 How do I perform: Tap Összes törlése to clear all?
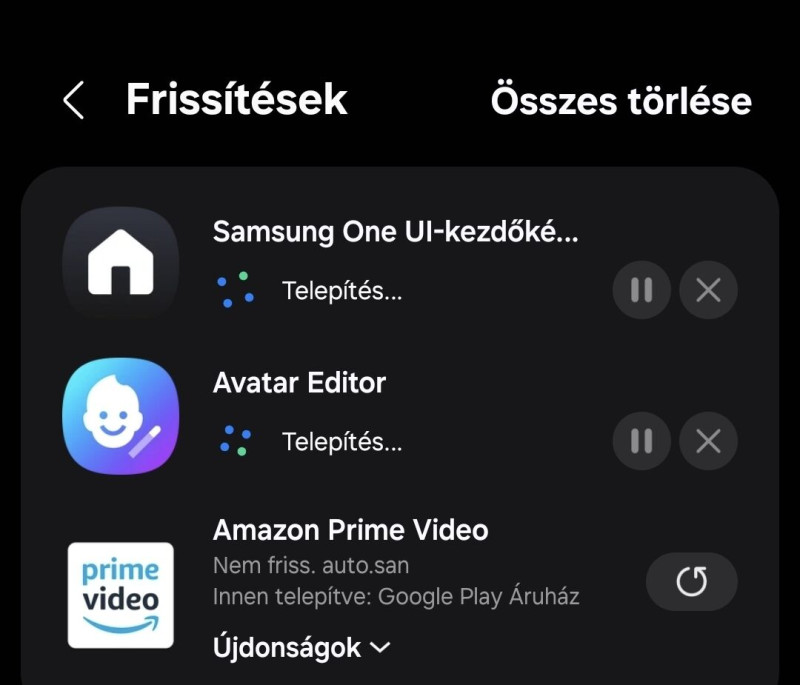[620, 101]
